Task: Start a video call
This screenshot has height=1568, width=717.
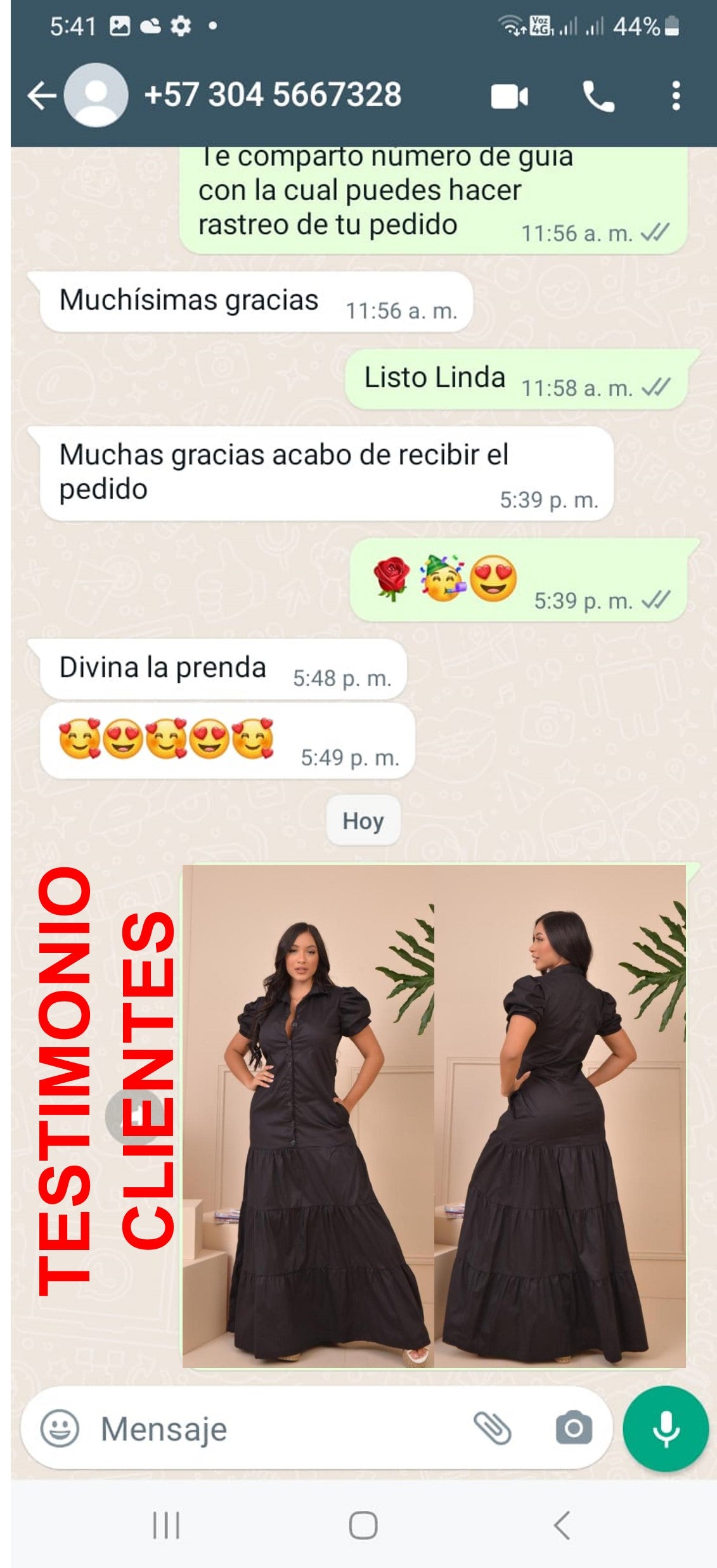Action: pyautogui.click(x=509, y=97)
